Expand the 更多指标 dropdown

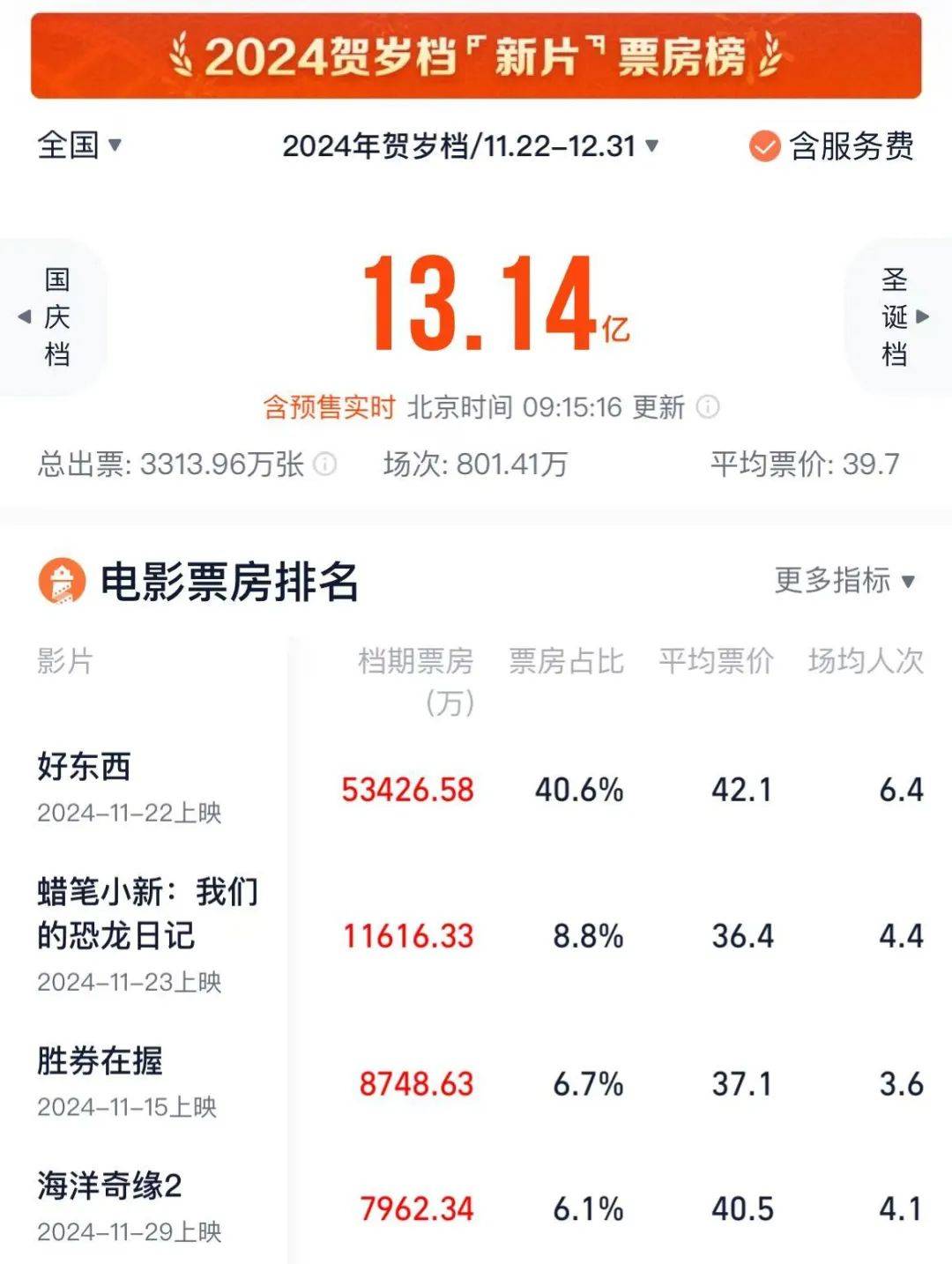click(x=844, y=581)
